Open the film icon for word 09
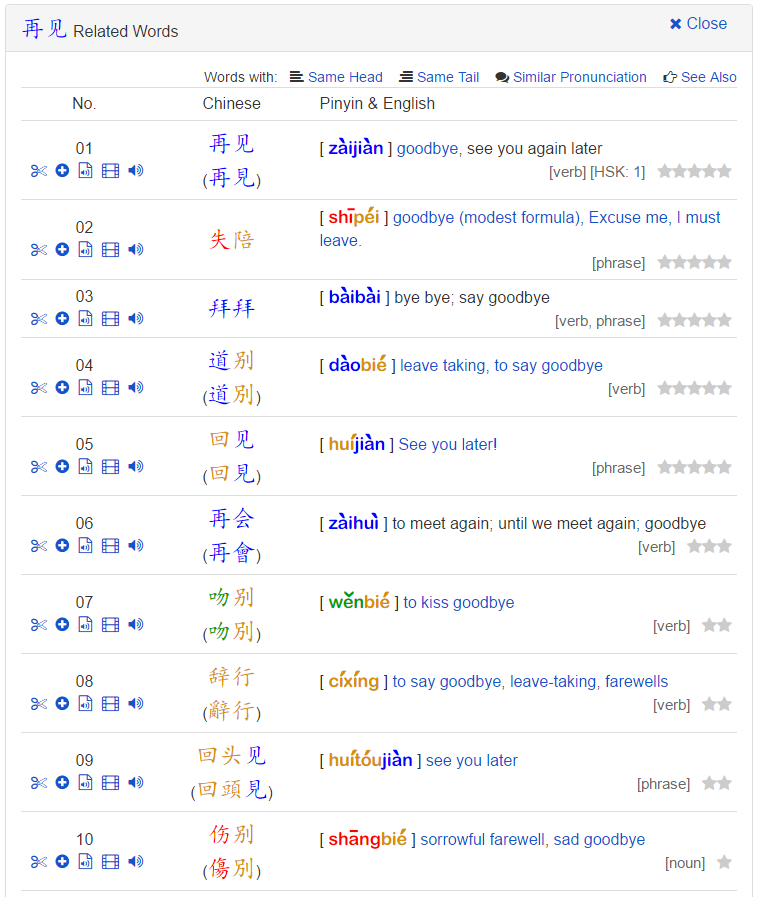The image size is (760, 897). (110, 782)
